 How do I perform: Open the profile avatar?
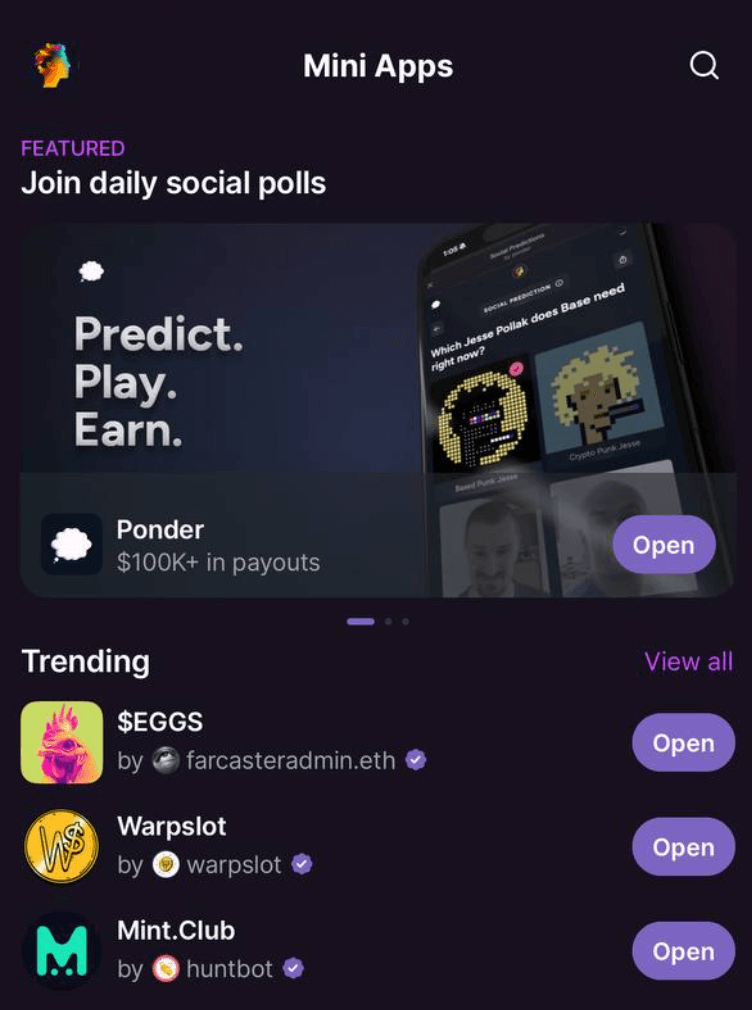tap(54, 66)
